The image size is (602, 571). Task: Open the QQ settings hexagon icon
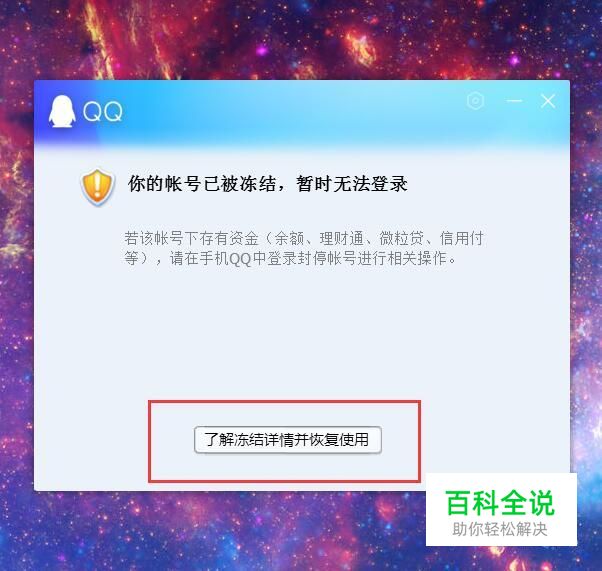(x=476, y=101)
